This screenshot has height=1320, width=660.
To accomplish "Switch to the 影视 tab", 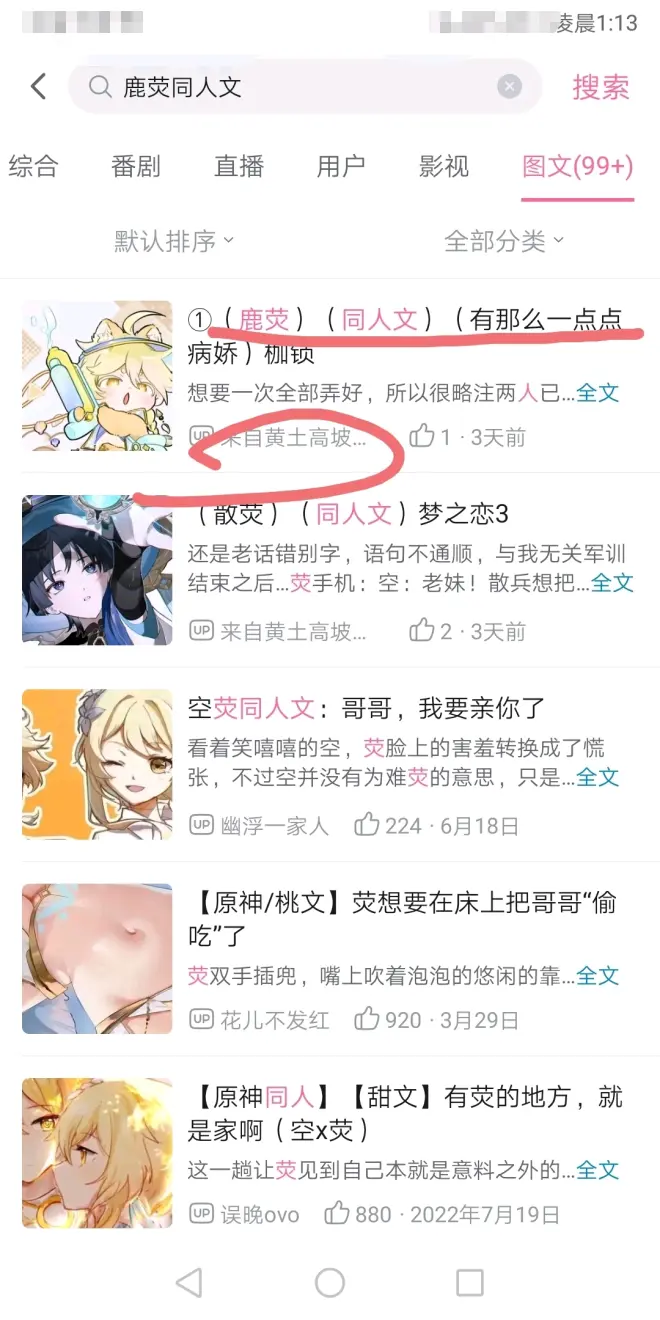I will [x=444, y=166].
